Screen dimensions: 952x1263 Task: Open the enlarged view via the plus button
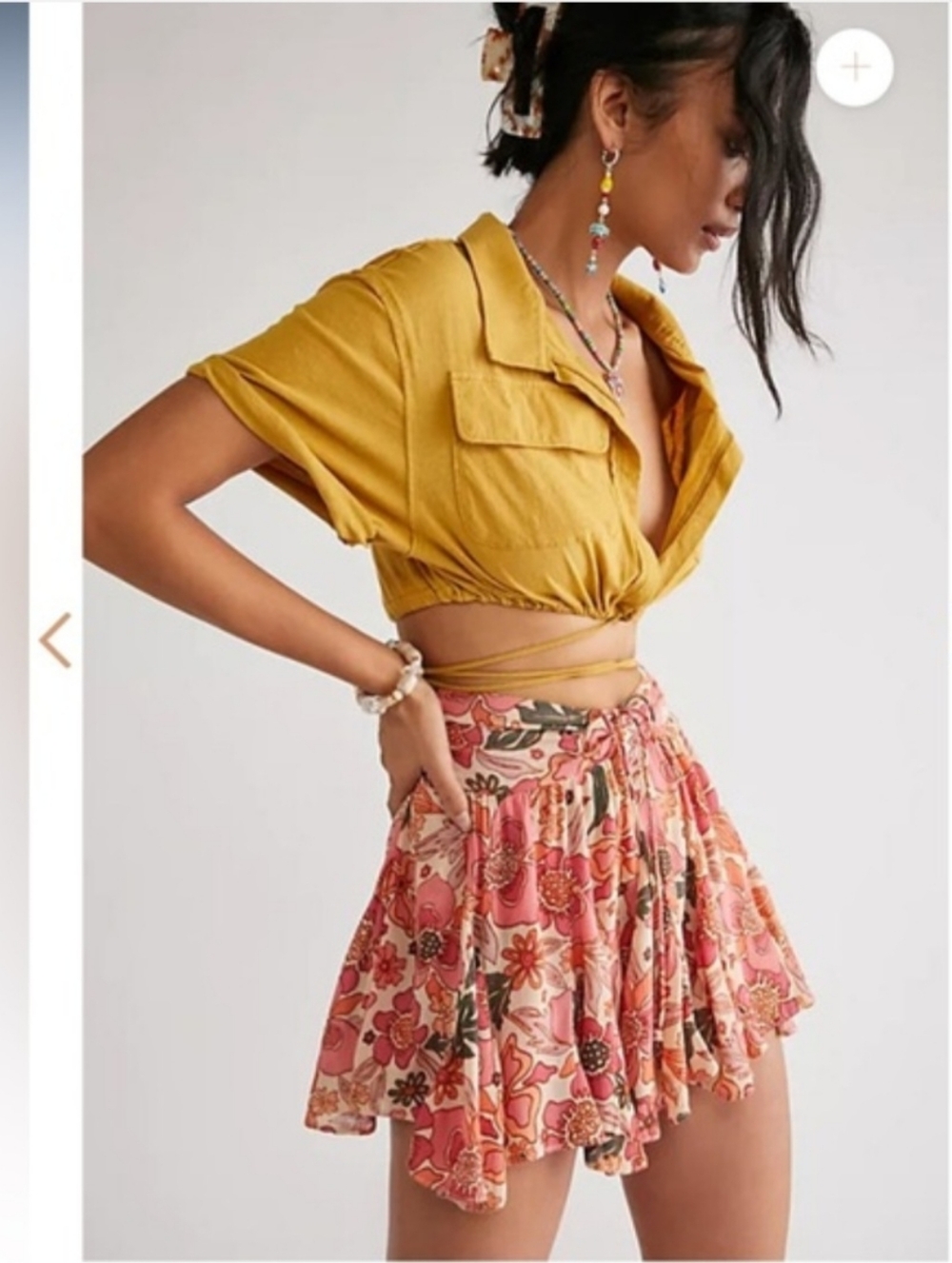pyautogui.click(x=854, y=67)
